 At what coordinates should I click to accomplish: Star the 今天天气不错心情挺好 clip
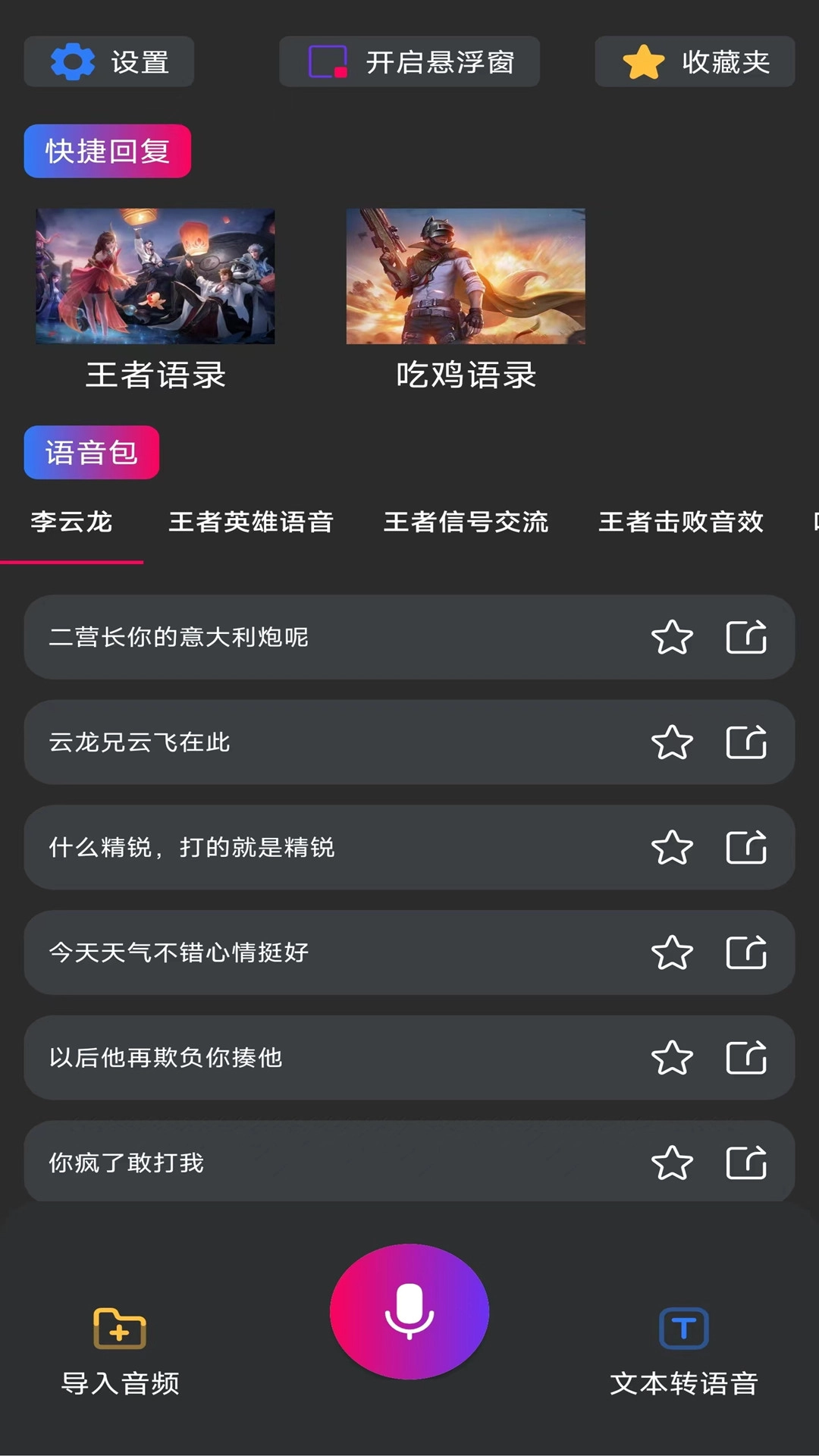point(672,952)
